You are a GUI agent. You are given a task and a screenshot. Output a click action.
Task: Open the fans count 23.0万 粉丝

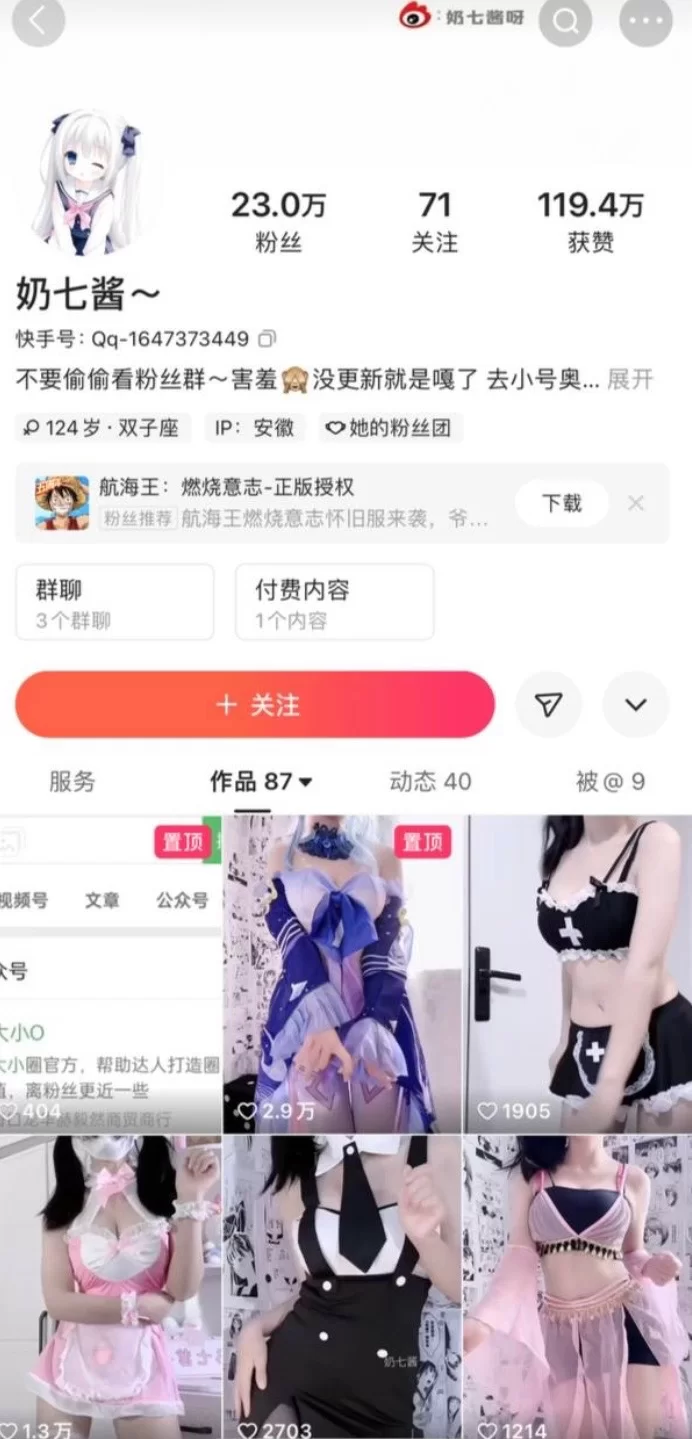tap(278, 221)
